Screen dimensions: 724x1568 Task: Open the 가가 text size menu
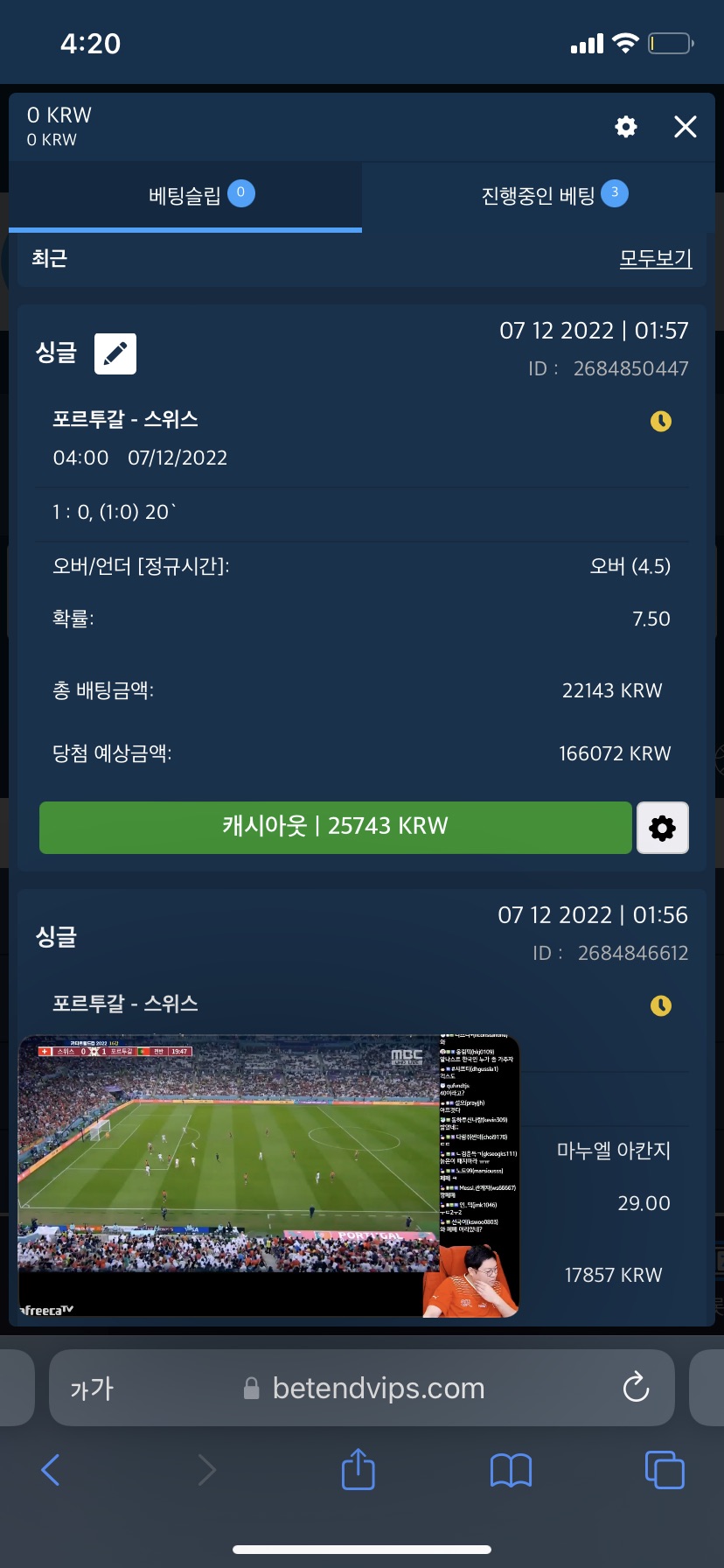point(92,1388)
